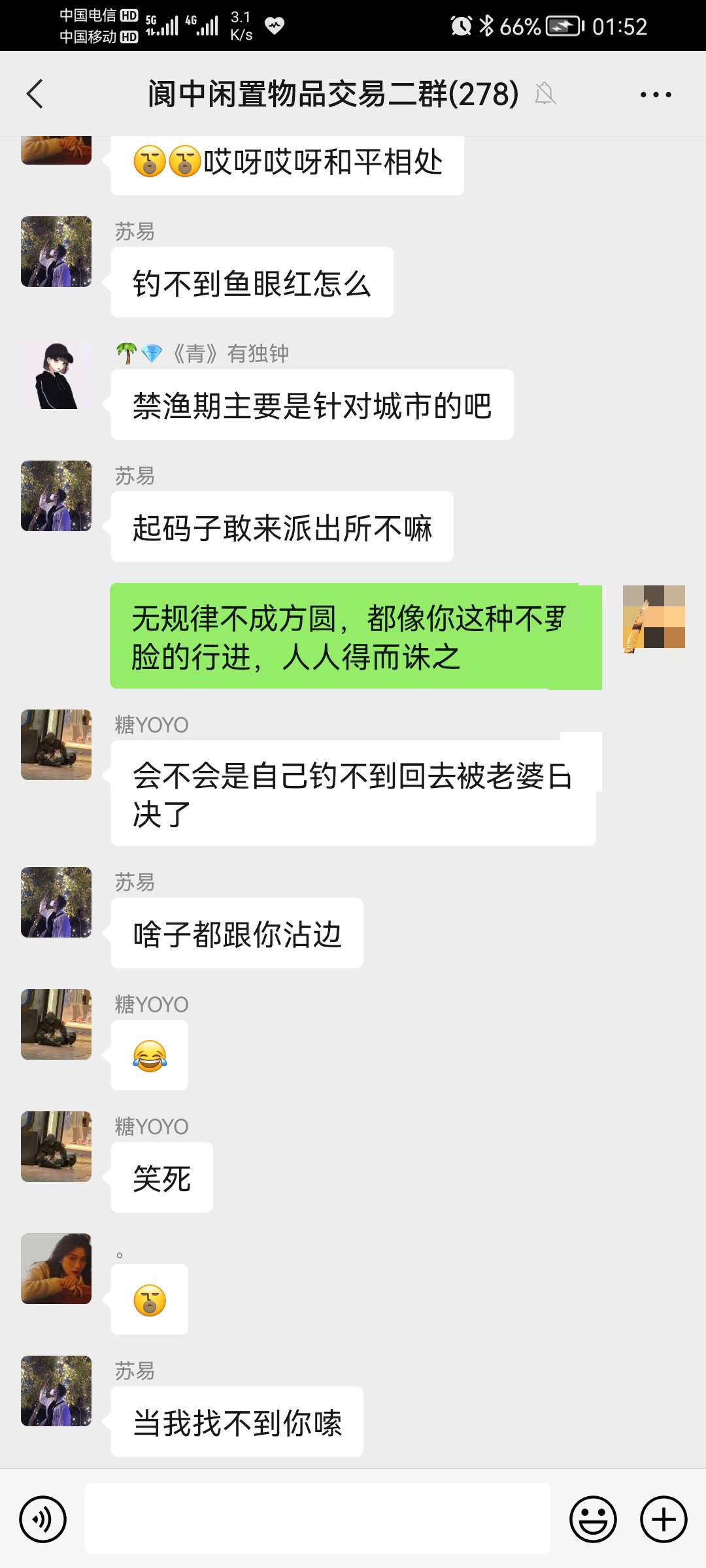Tap avatar of user named 。
The height and width of the screenshot is (1568, 706).
[x=56, y=1269]
